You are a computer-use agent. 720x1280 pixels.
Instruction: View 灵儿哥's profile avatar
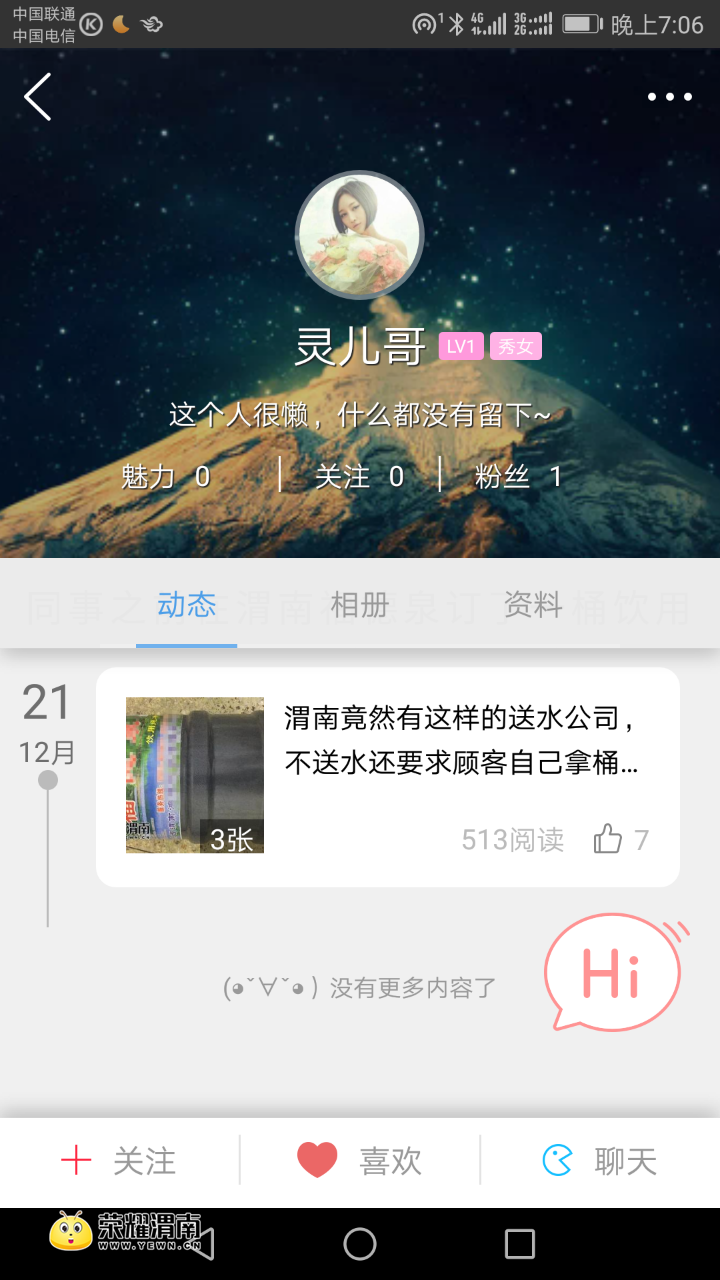[x=360, y=235]
